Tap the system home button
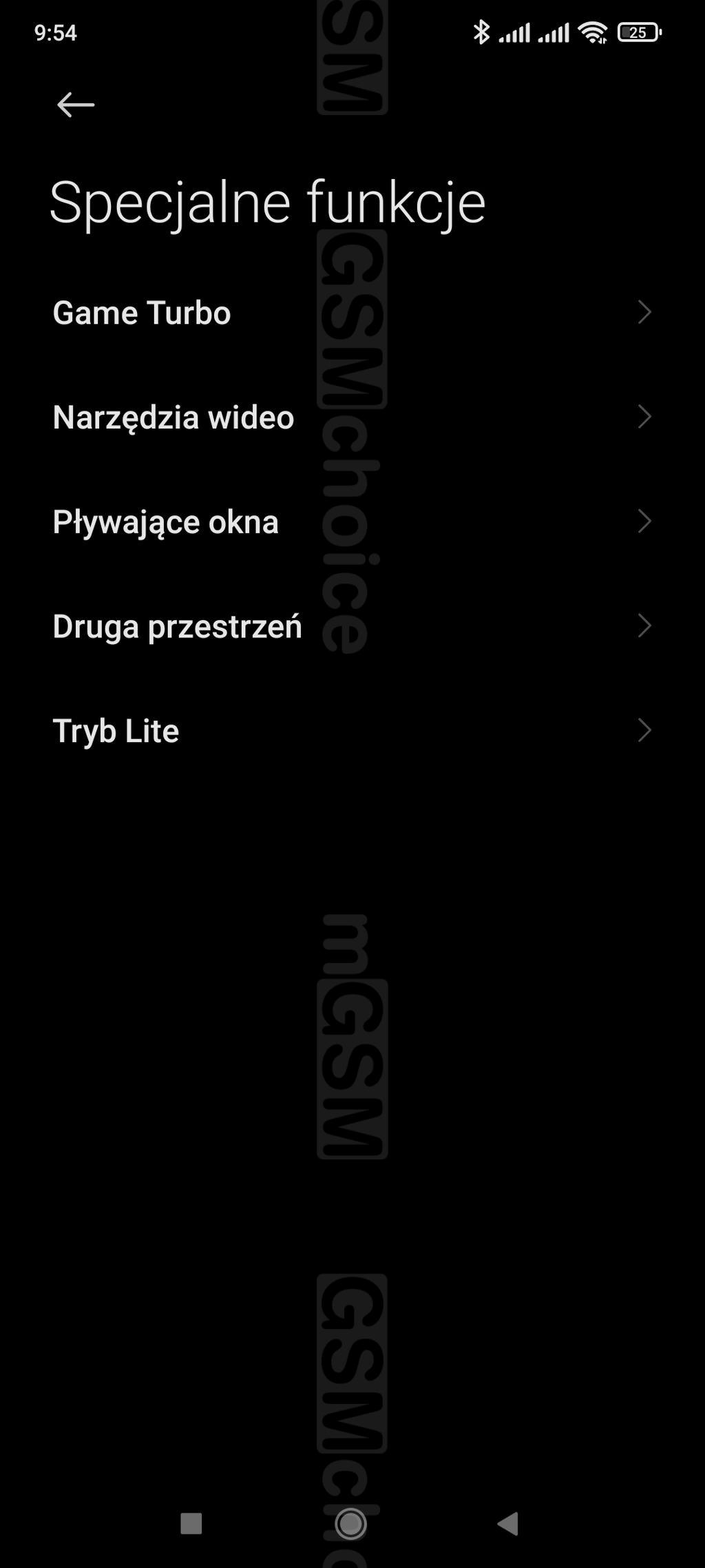 pyautogui.click(x=351, y=1523)
